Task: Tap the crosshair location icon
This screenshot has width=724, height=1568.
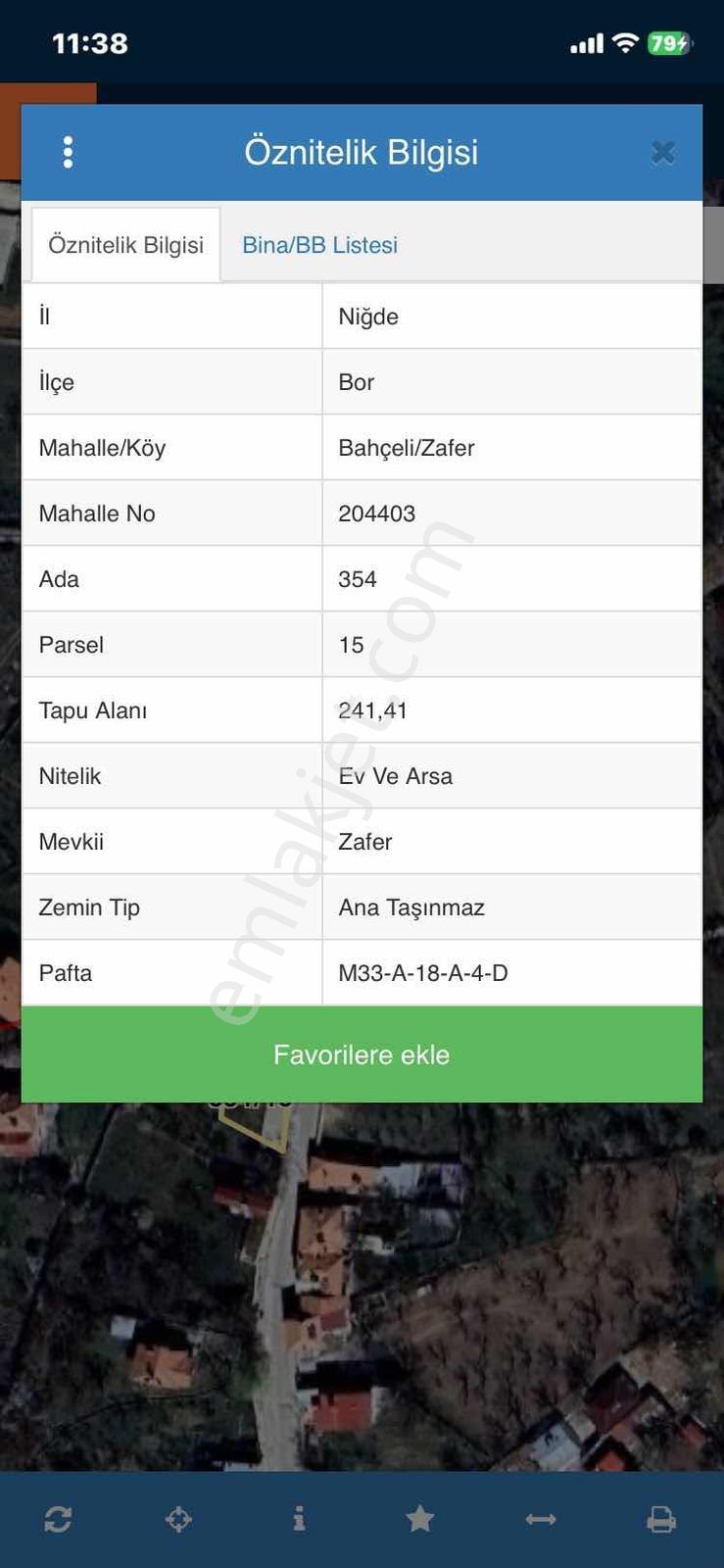Action: [178, 1519]
